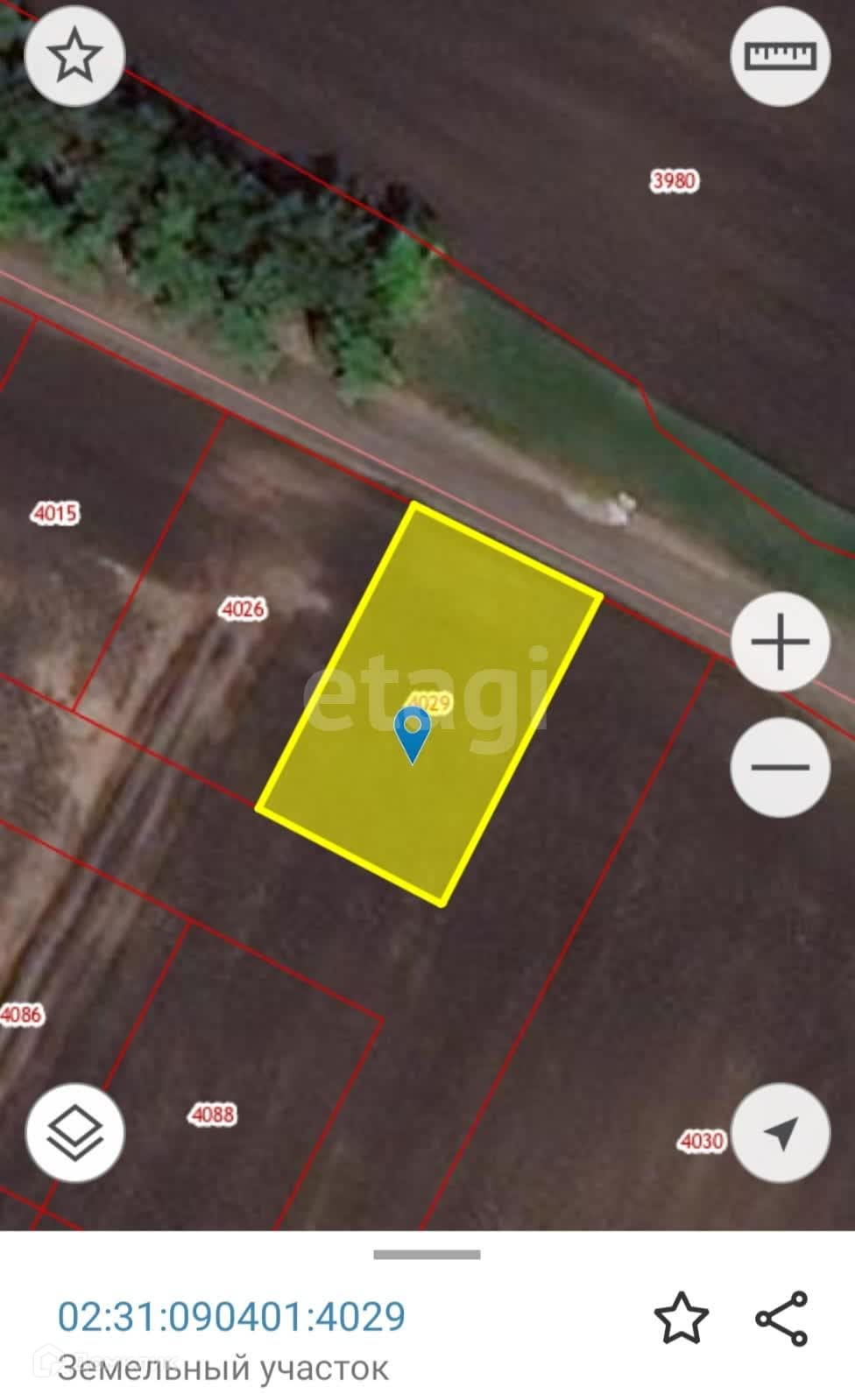
Task: Open the map layers selector
Action: coord(74,1132)
